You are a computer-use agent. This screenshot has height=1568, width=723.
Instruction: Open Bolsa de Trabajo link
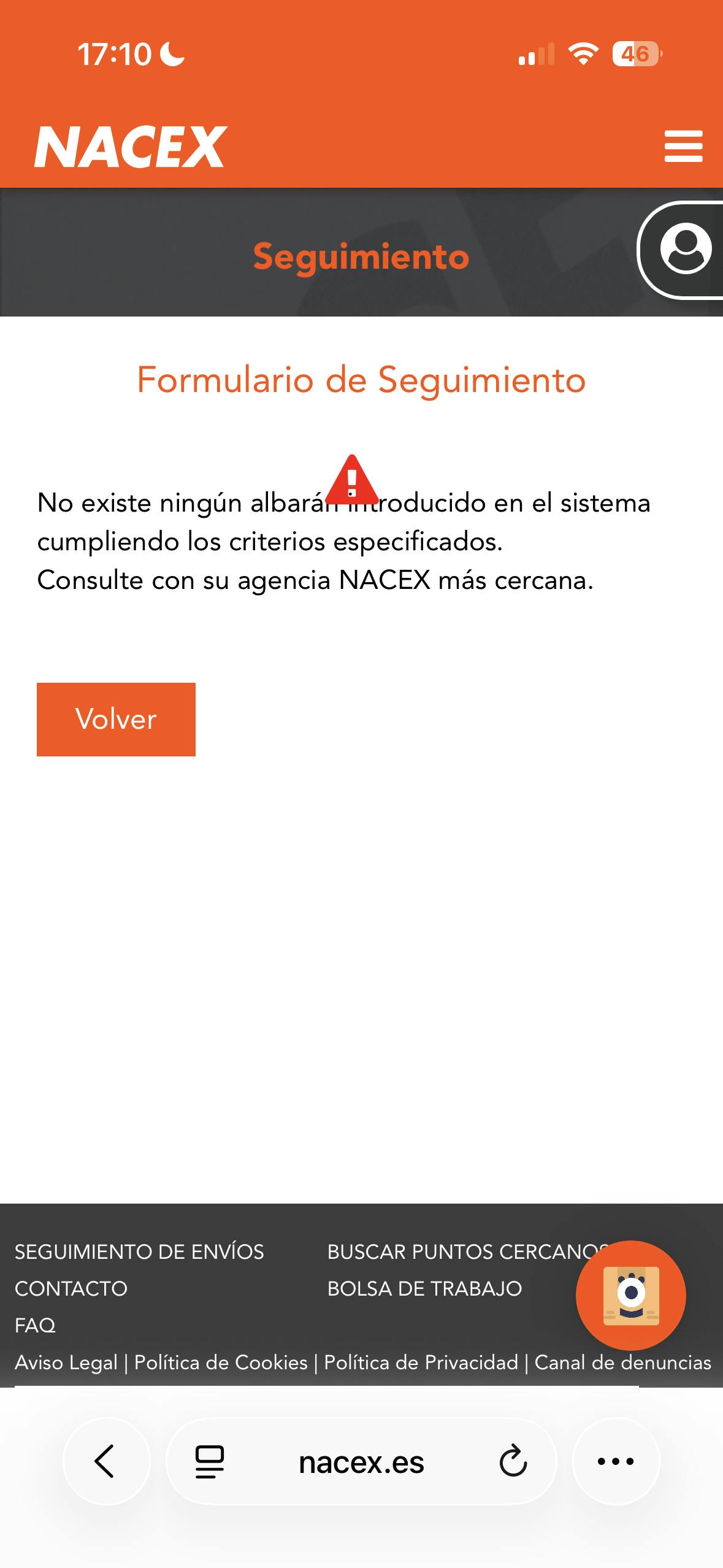pos(424,1288)
